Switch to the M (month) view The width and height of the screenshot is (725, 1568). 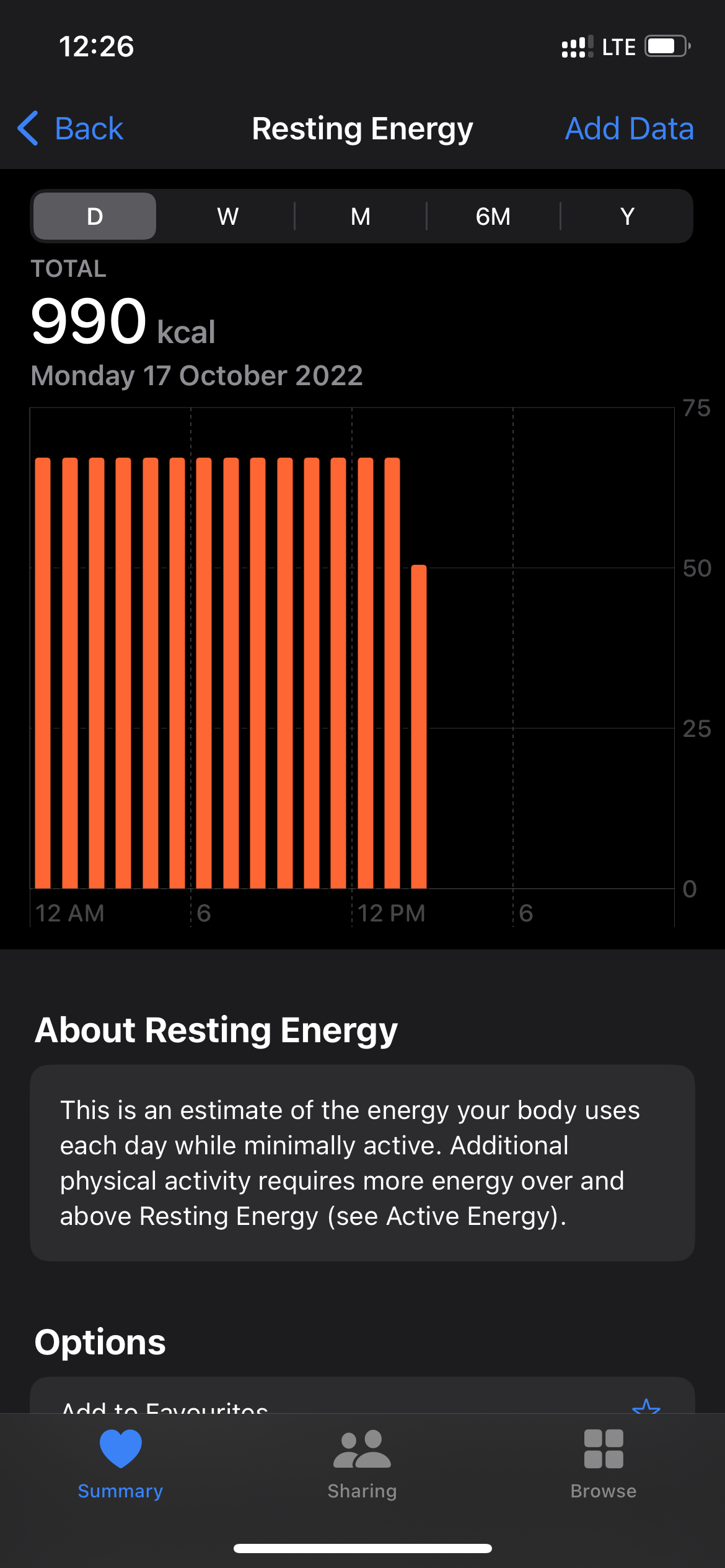coord(360,216)
